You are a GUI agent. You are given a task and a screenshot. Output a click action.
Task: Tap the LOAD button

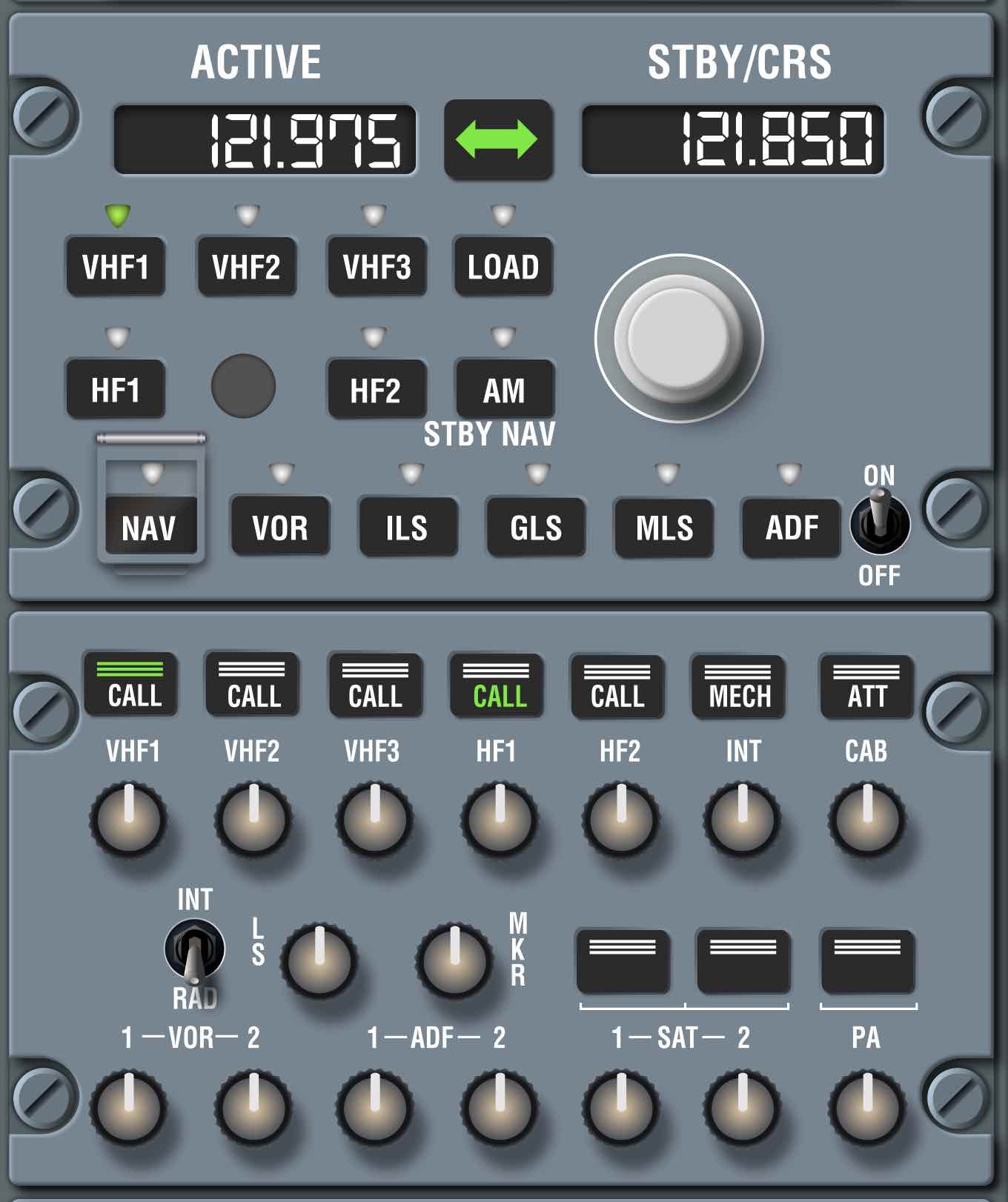[503, 268]
